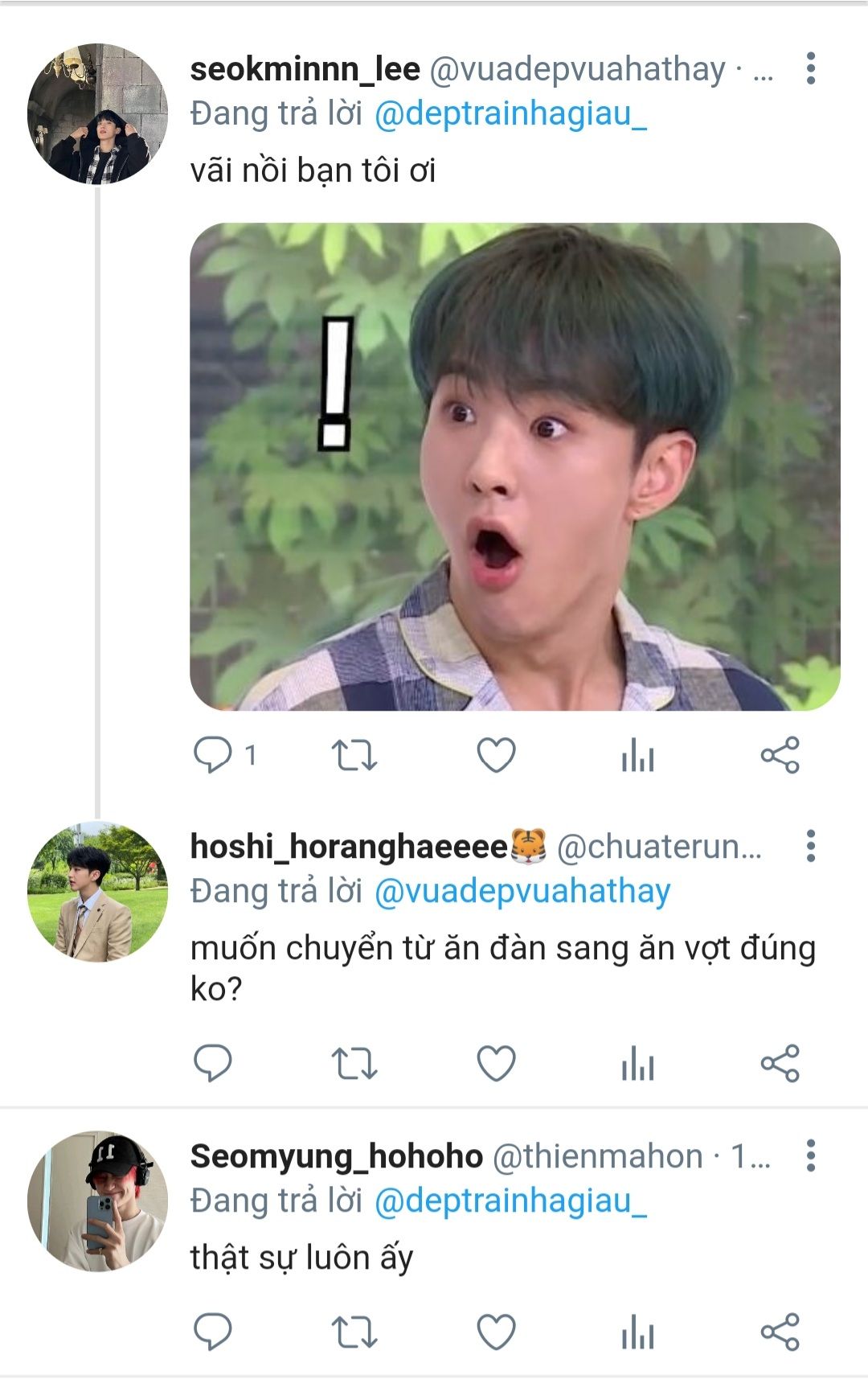Open the @deptrainhagiau_ mention in seokminnn_lee's reply
Image resolution: width=868 pixels, height=1379 pixels.
tap(510, 113)
